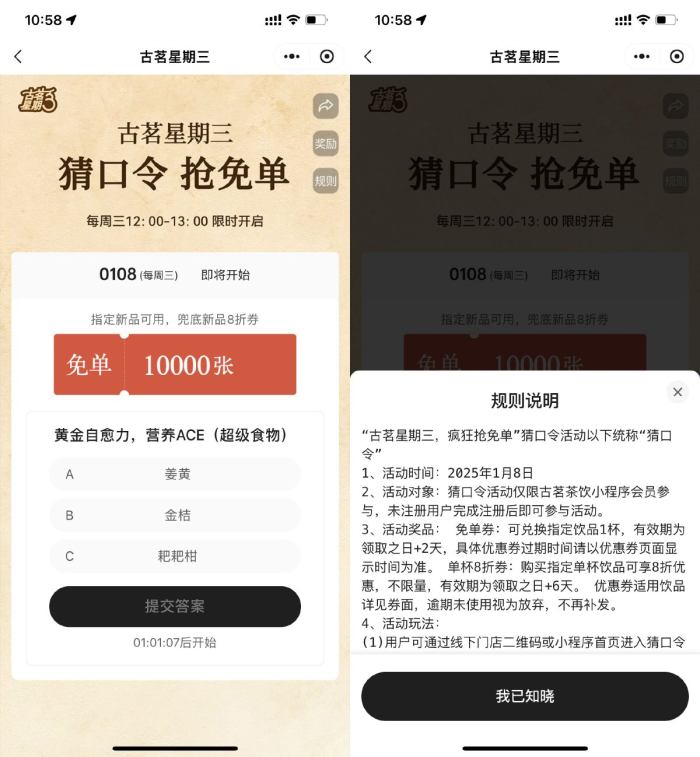Pick answer C 耙耙柑
This screenshot has height=757, width=700.
(x=175, y=556)
